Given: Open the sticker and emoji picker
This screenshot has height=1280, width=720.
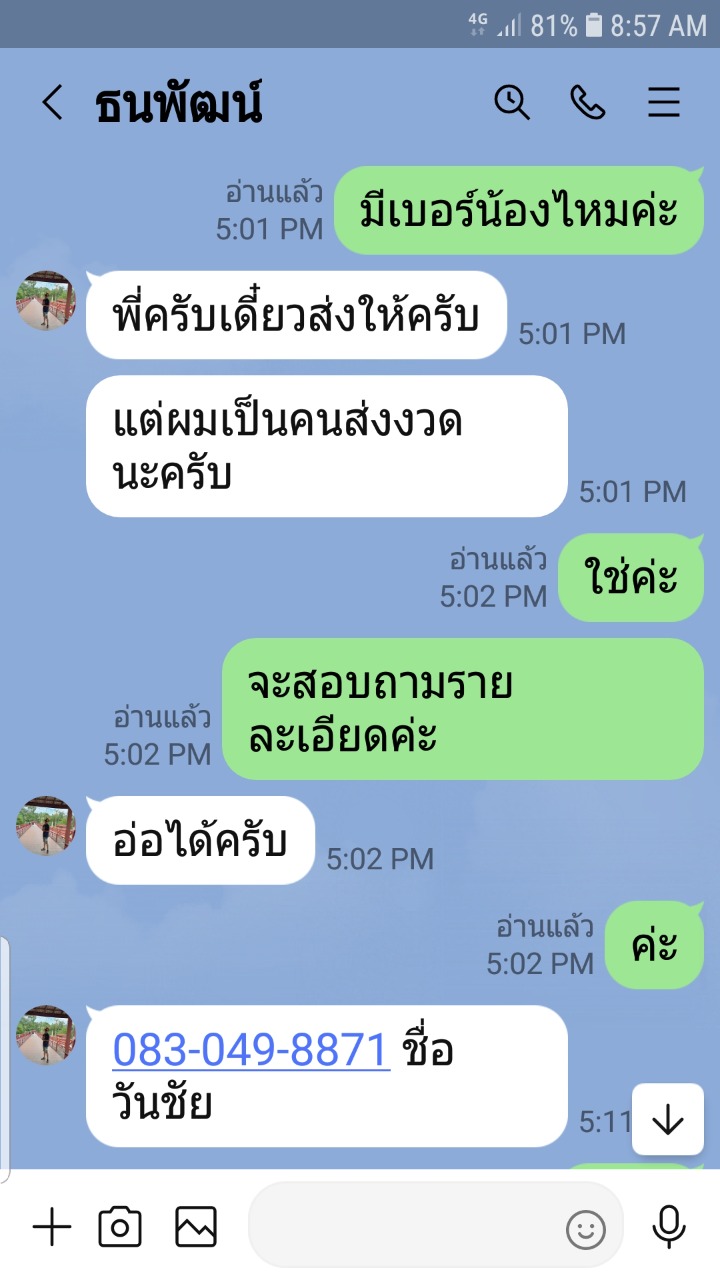Looking at the screenshot, I should point(586,1230).
